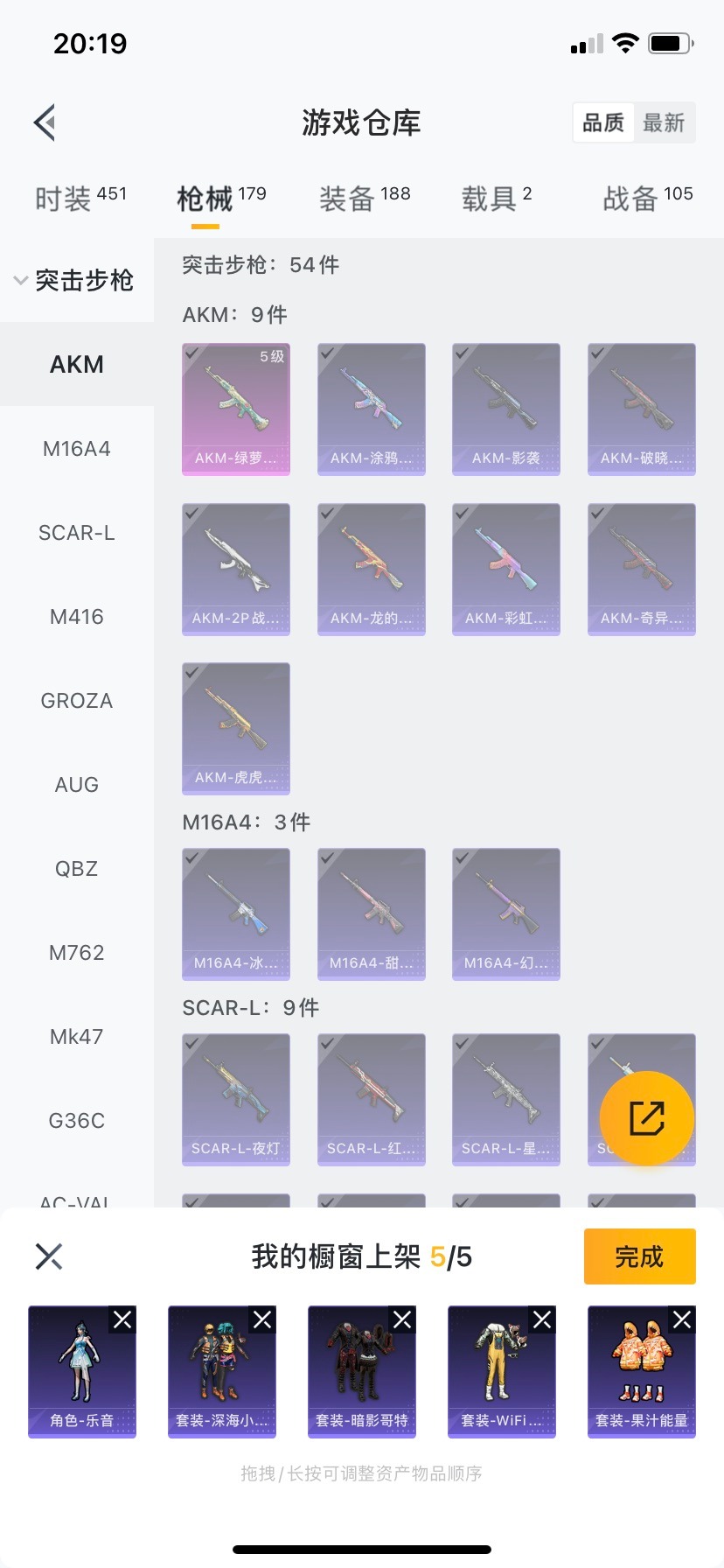724x1568 pixels.
Task: Switch to the 载具 tab
Action: coord(496,199)
